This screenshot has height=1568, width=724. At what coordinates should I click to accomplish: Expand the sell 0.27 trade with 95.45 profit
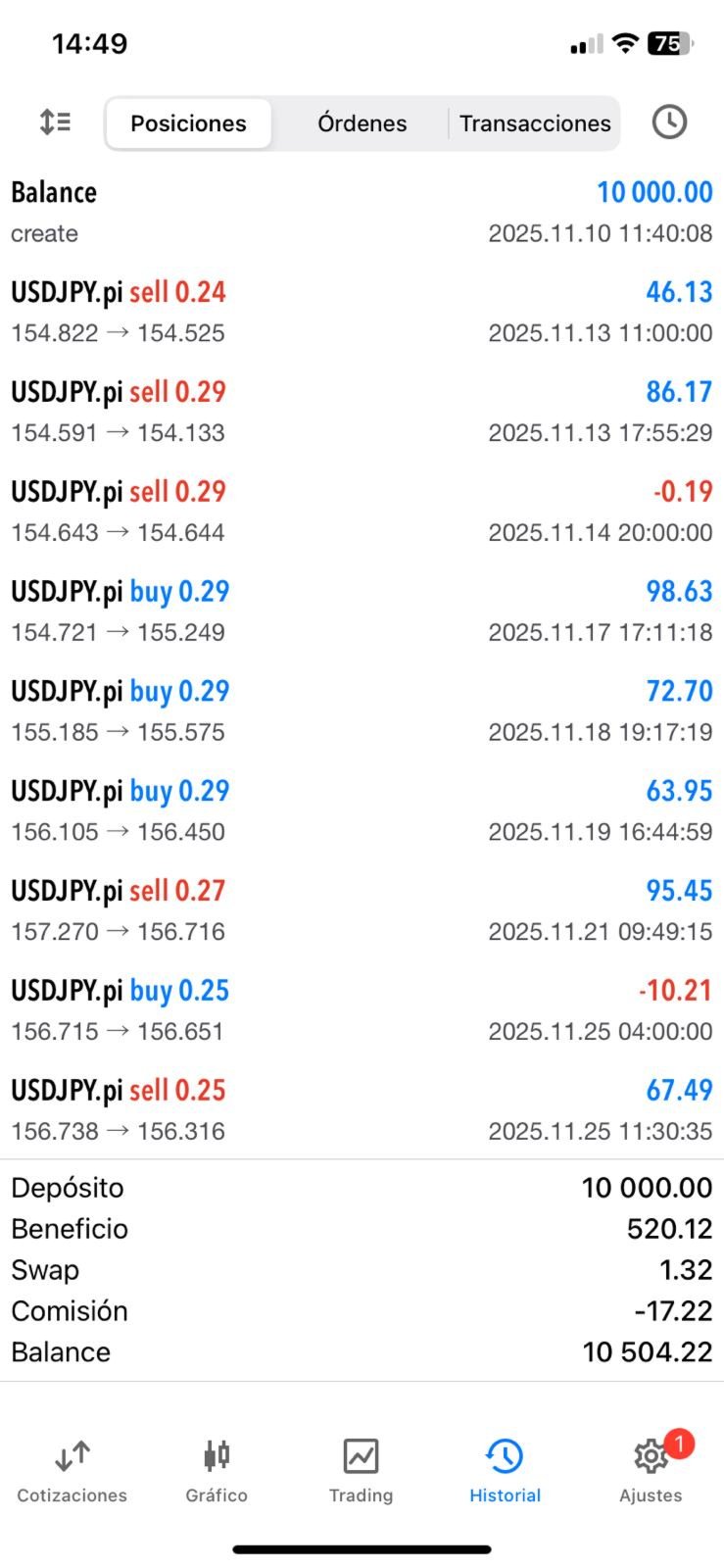(362, 911)
